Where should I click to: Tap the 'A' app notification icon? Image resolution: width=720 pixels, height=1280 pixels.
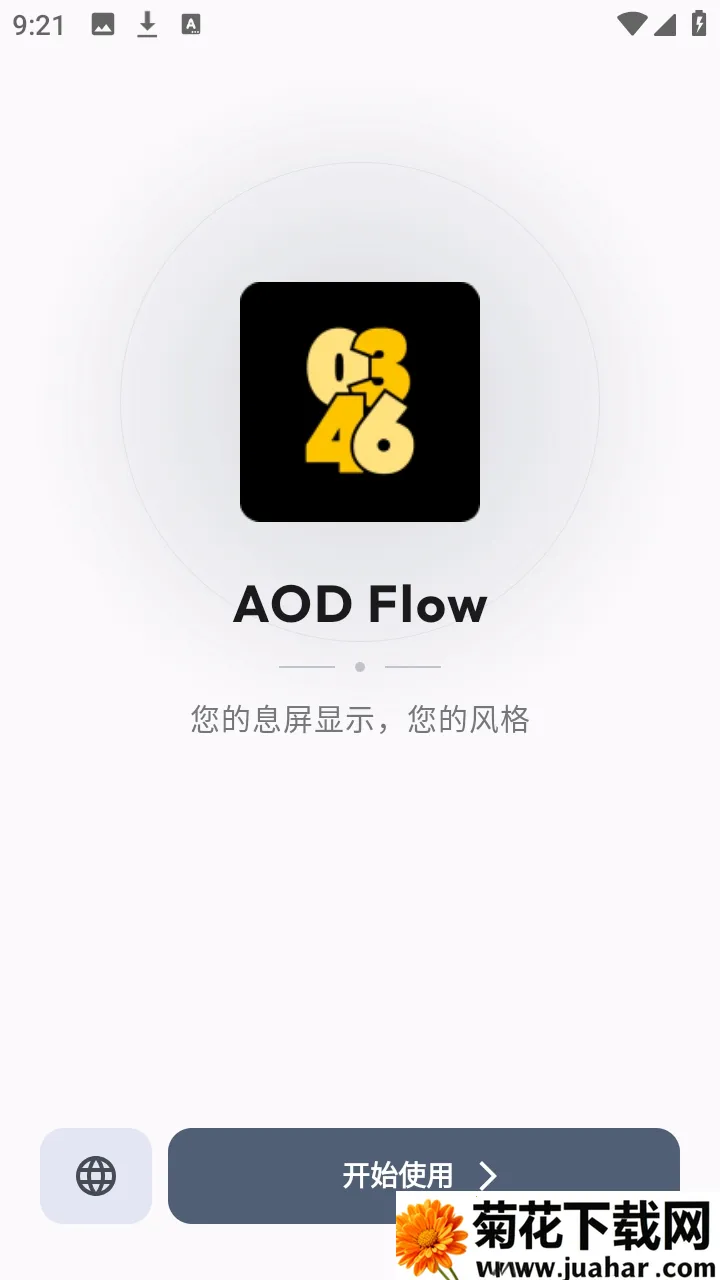point(192,22)
